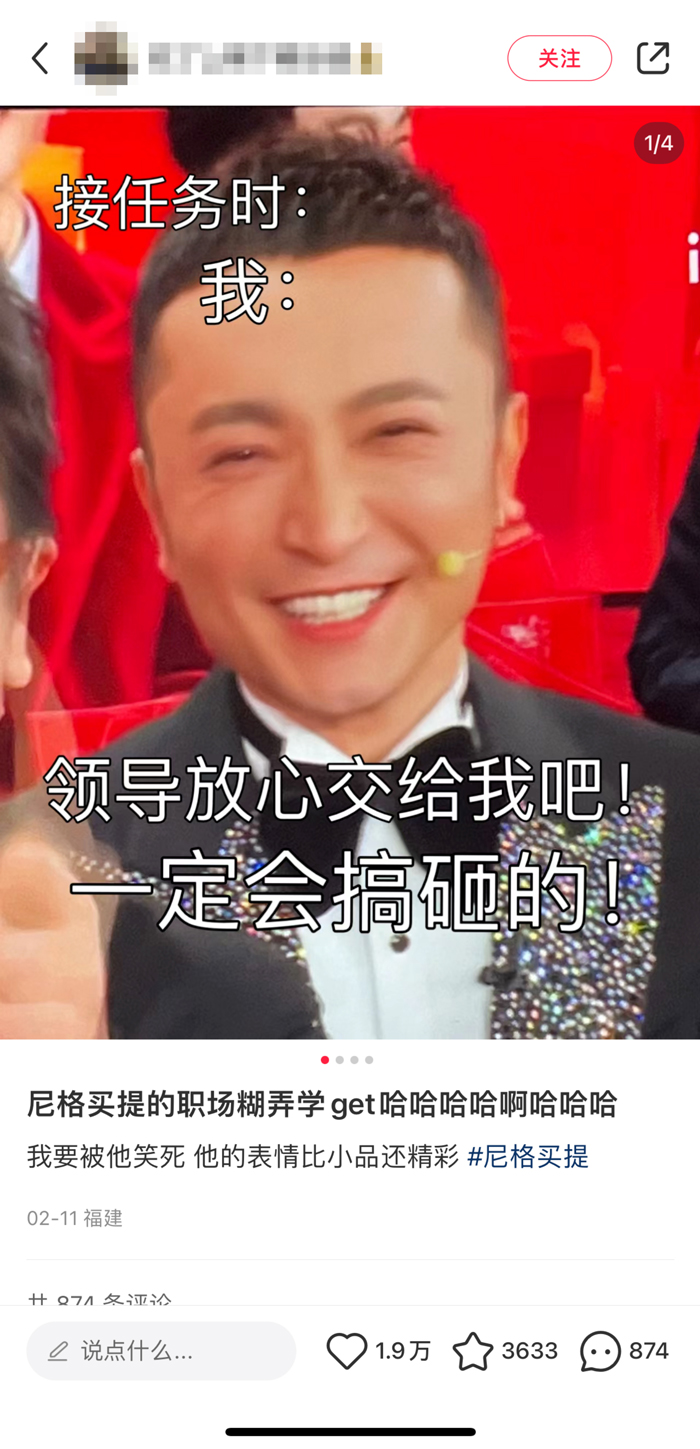Save this post with the star icon
700x1449 pixels.
click(x=473, y=1351)
